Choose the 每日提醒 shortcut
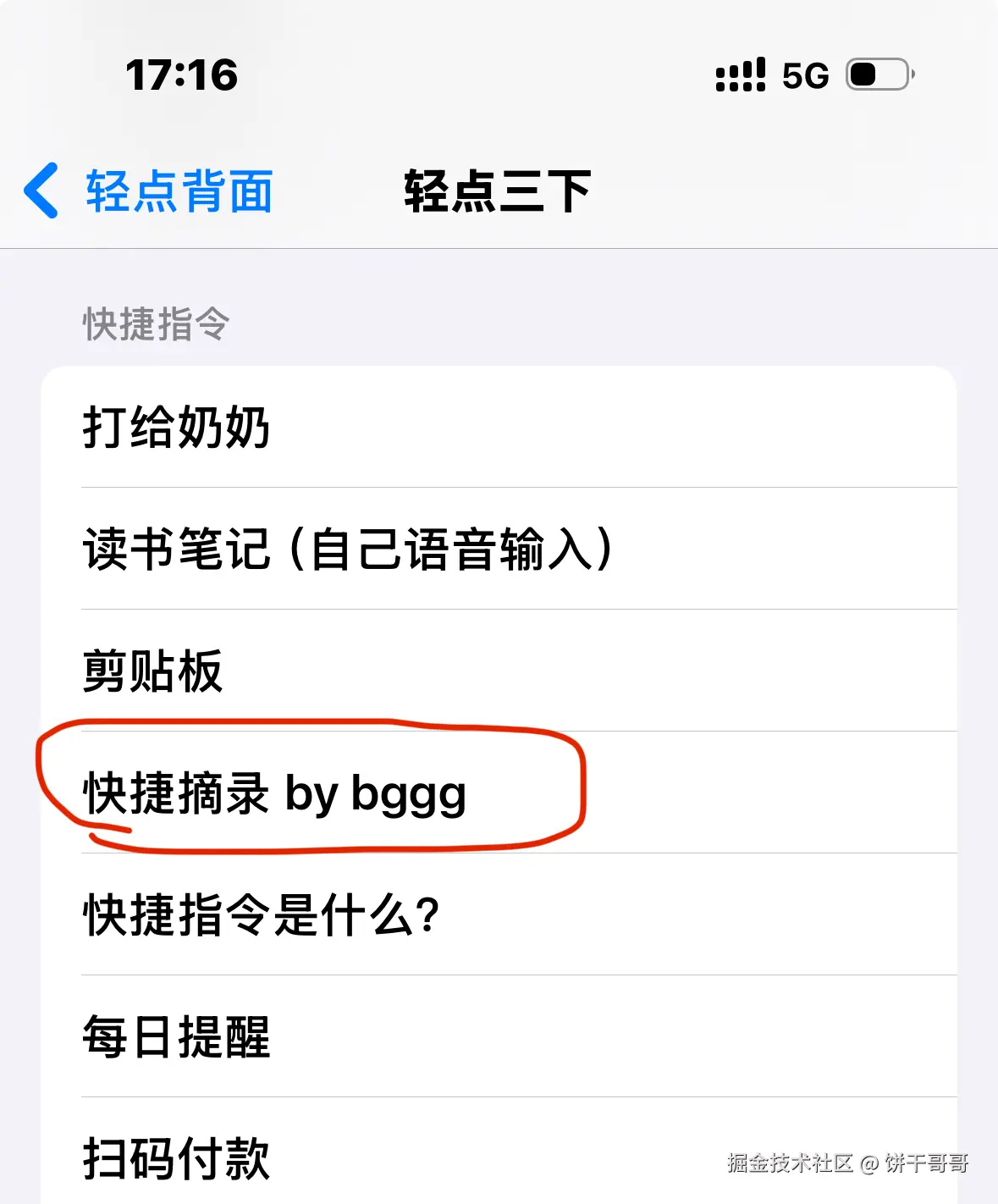998x1204 pixels. [x=499, y=1036]
